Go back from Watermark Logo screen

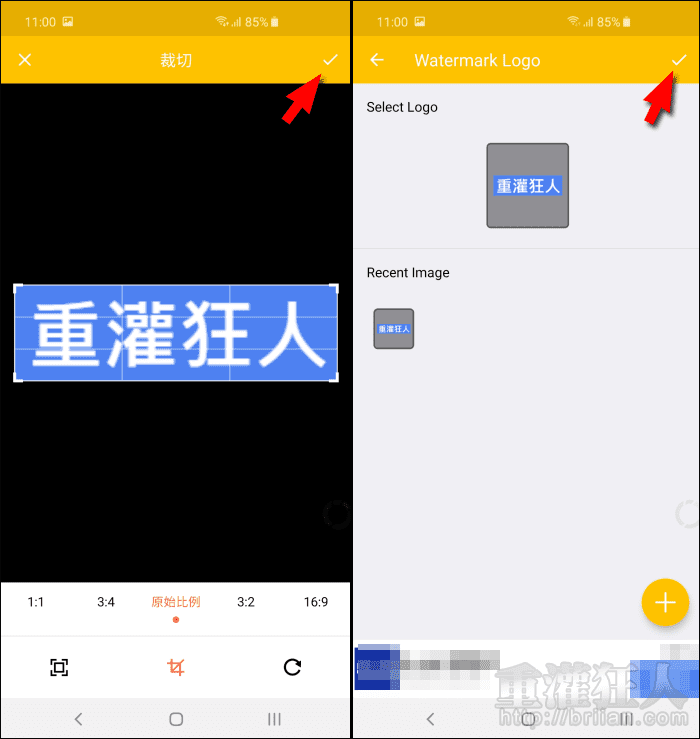[377, 60]
